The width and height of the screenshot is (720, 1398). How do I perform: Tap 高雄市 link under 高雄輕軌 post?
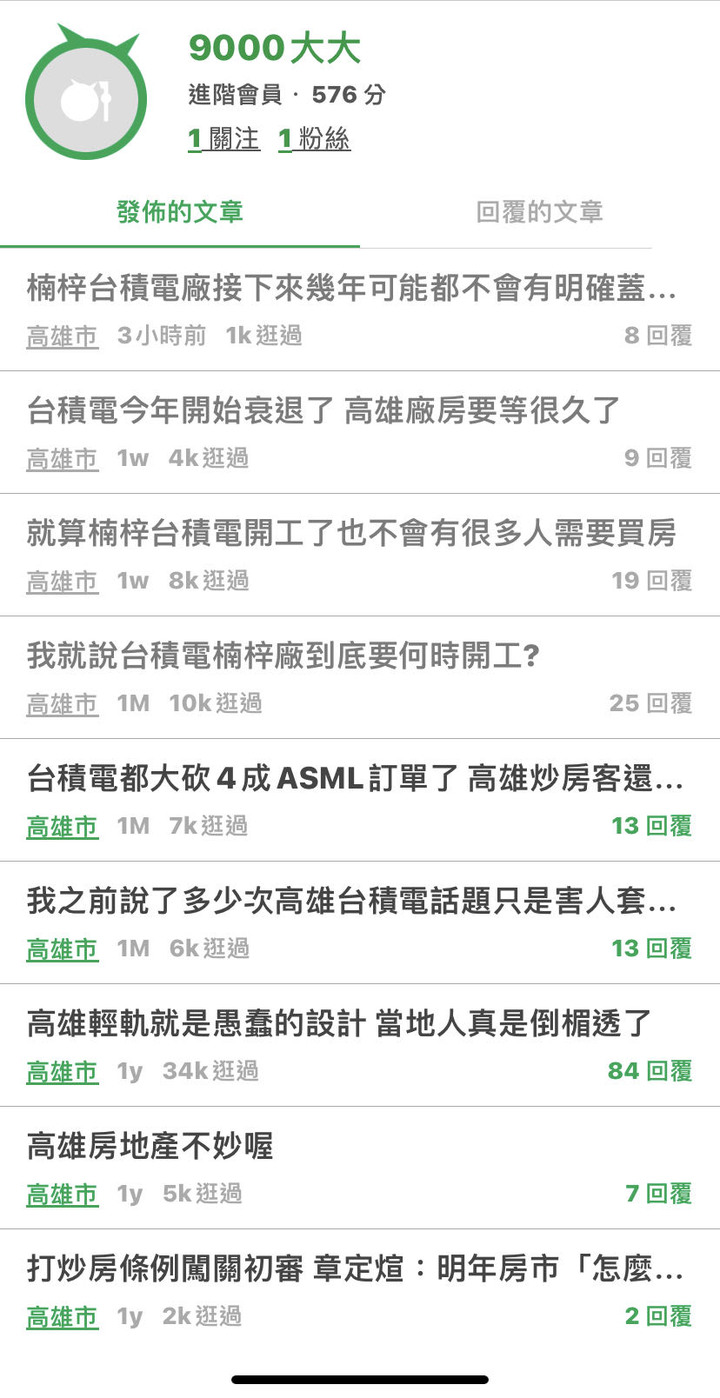coord(63,1072)
